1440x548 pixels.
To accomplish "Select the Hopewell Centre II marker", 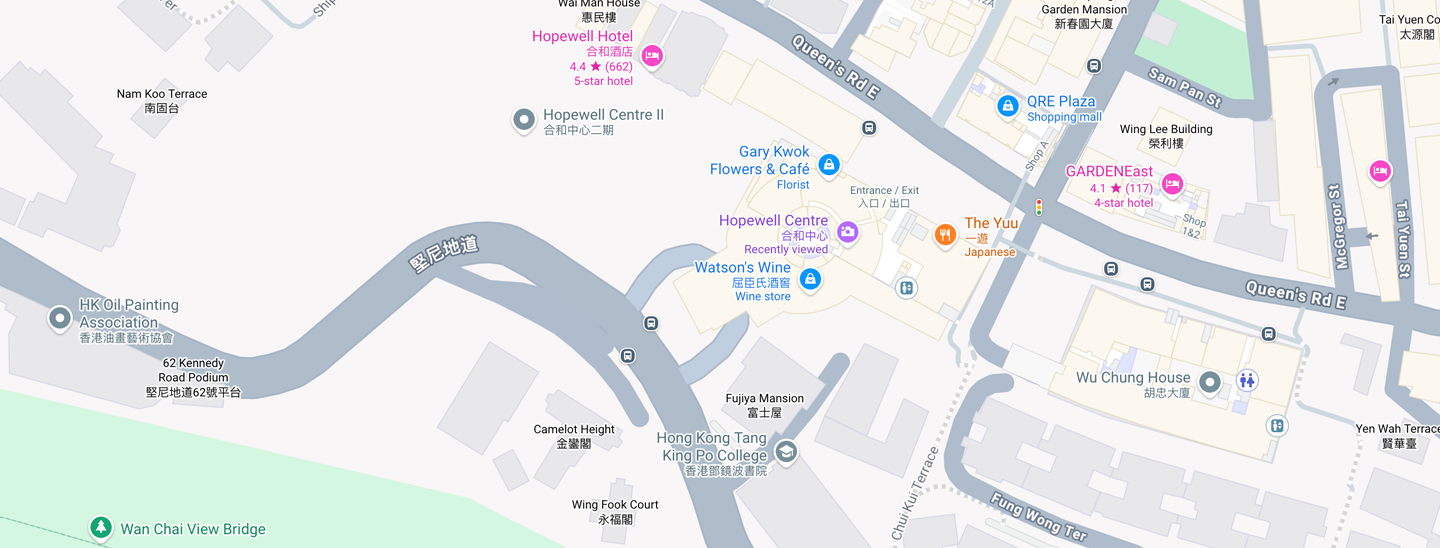I will click(523, 121).
